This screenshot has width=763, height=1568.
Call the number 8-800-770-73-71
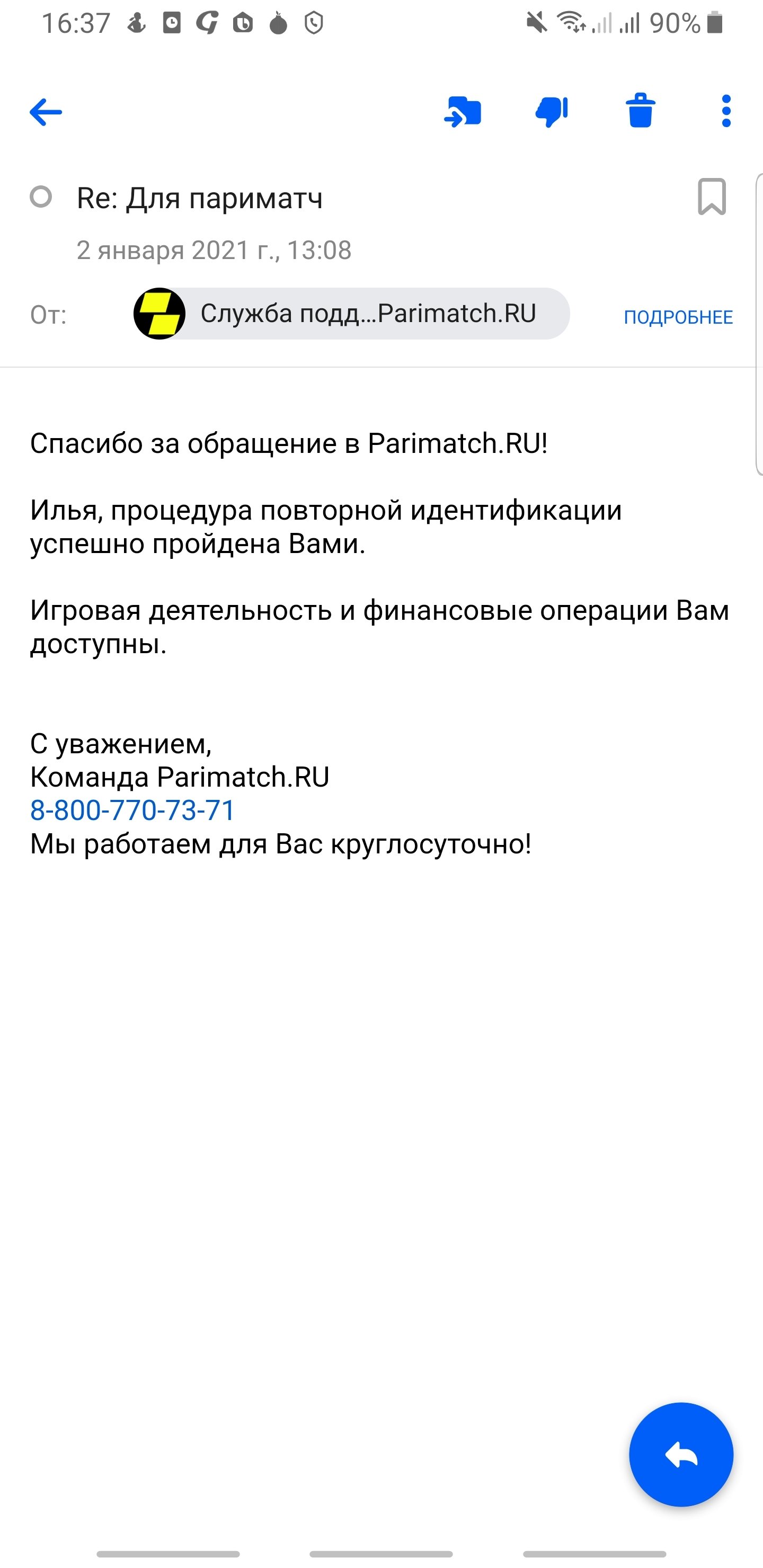click(133, 810)
